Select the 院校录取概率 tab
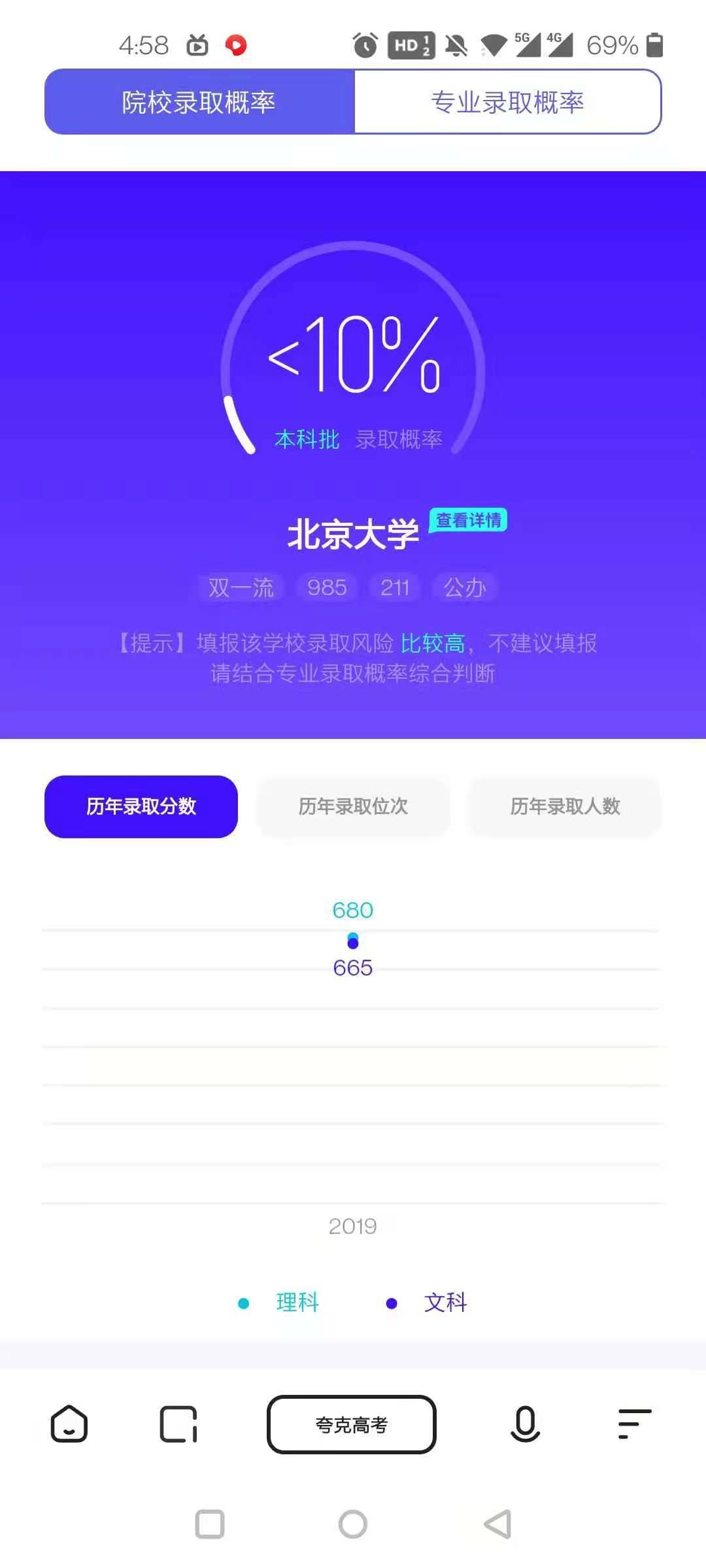 pyautogui.click(x=199, y=102)
